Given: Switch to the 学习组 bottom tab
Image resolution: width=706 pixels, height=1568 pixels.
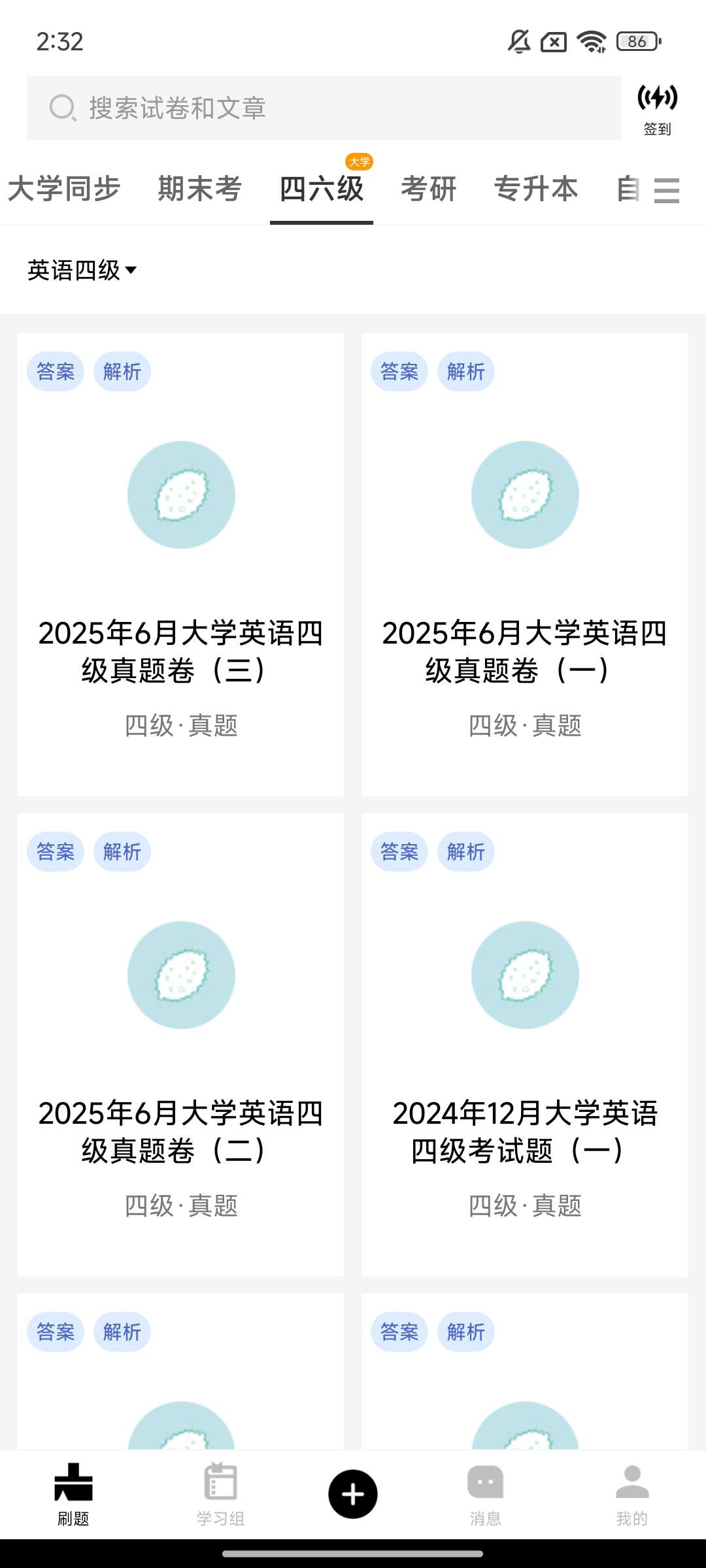Looking at the screenshot, I should 220,1494.
